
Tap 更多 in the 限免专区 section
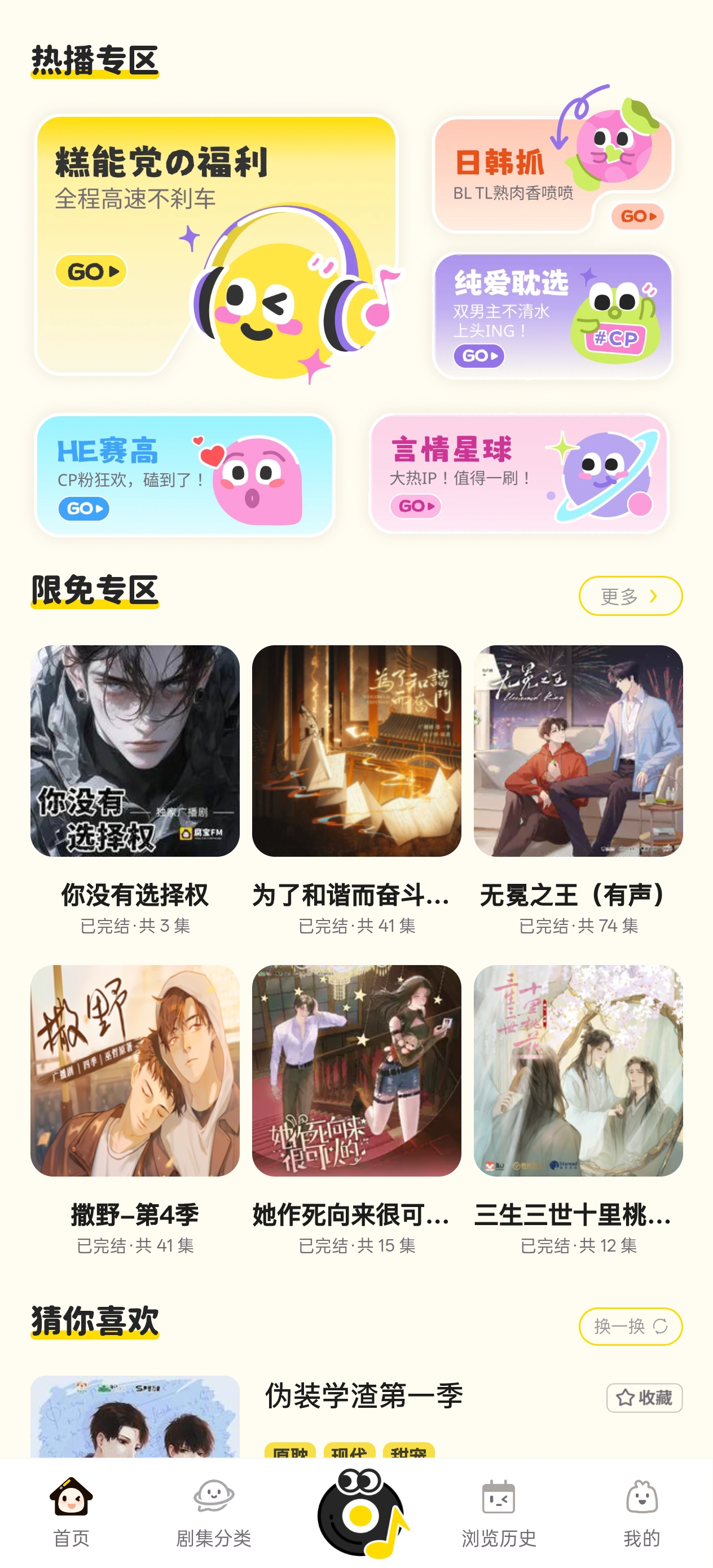[630, 596]
